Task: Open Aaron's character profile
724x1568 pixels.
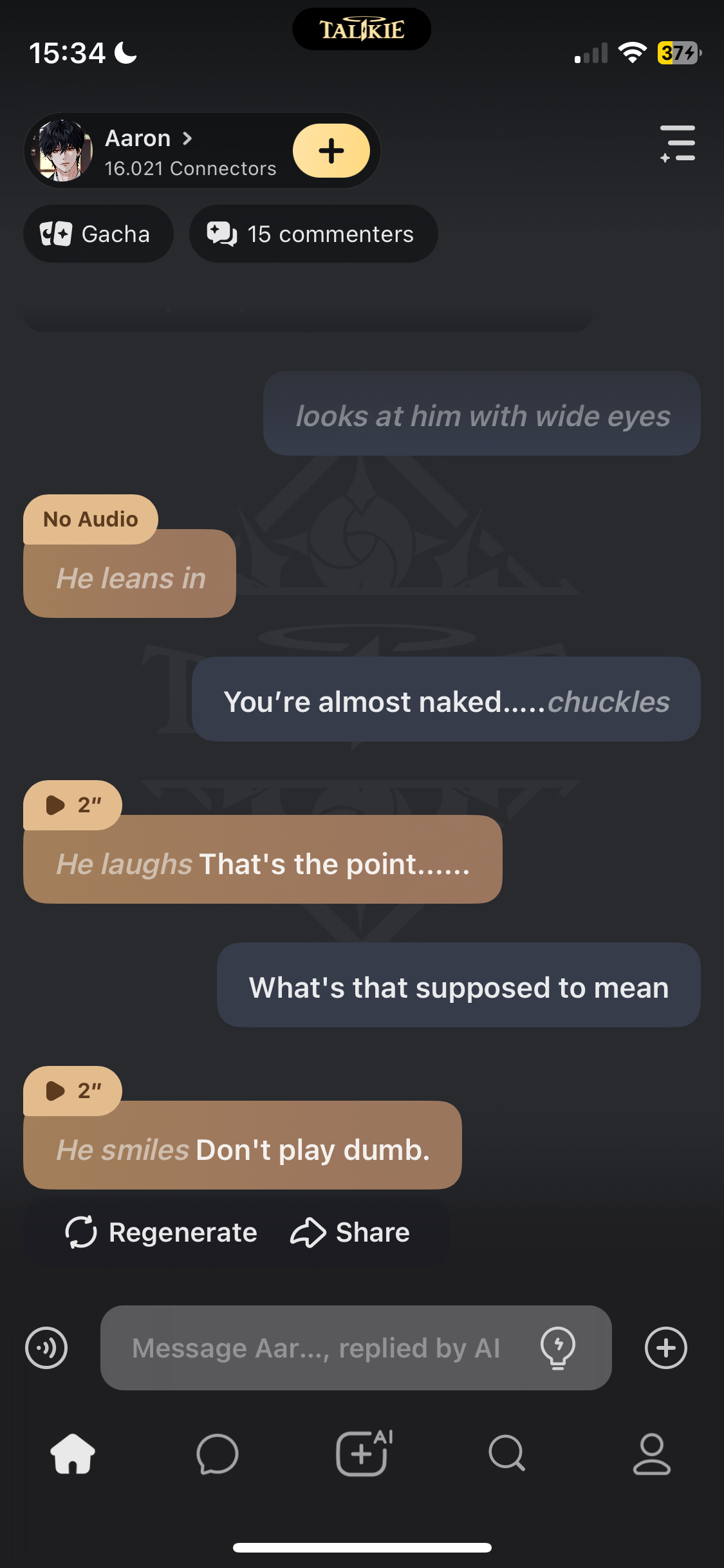Action: (148, 139)
